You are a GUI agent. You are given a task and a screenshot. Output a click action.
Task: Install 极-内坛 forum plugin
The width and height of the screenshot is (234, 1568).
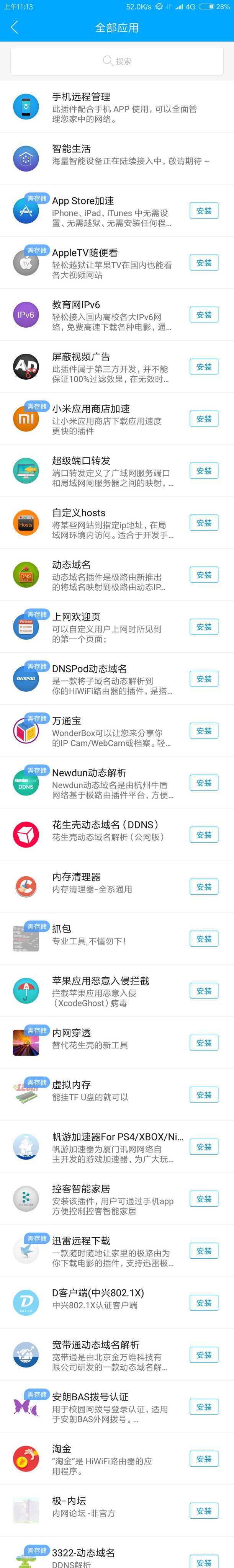click(203, 1511)
